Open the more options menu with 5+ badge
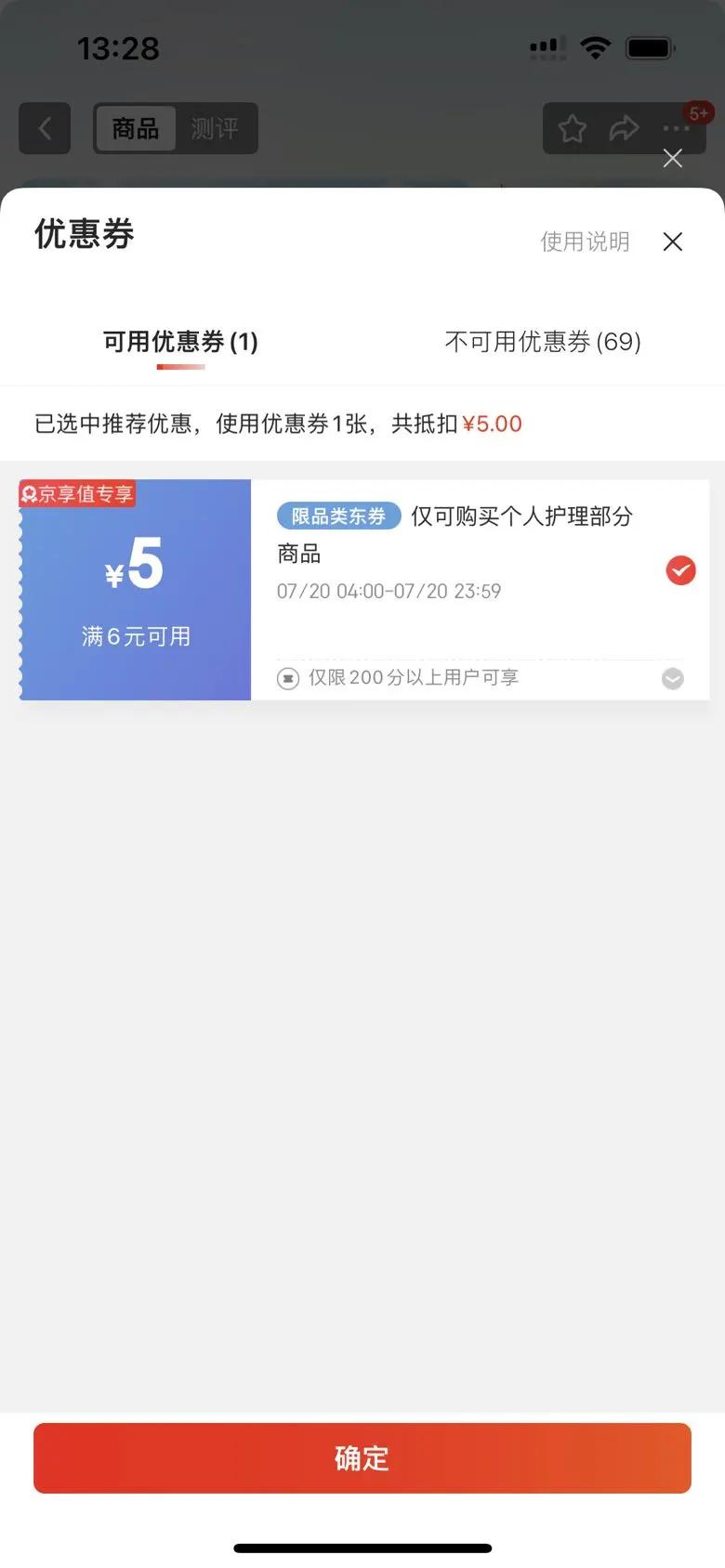Screen dimensions: 725x1568 coord(677,128)
